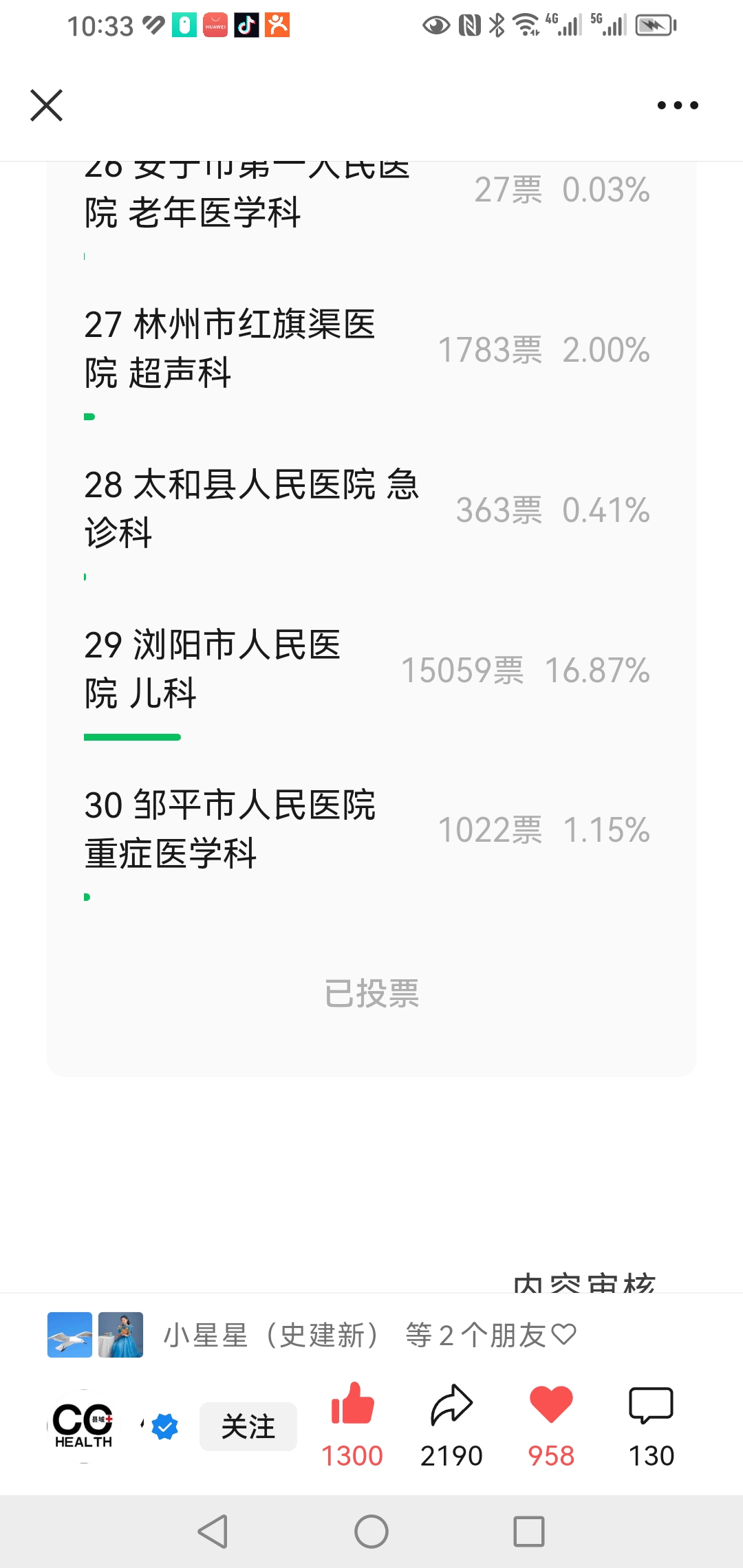Screen dimensions: 743x1568
Task: Tap the red heart icon
Action: point(551,1404)
